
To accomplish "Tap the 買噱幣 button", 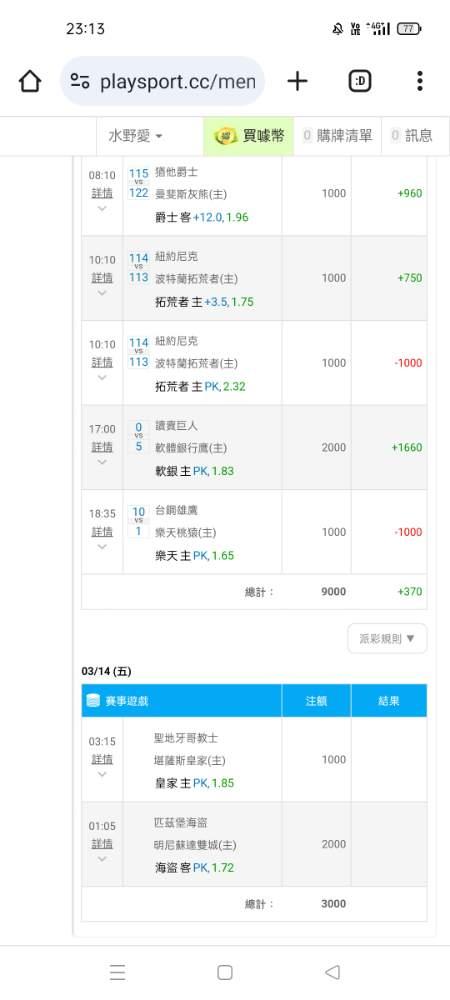I will coord(249,136).
